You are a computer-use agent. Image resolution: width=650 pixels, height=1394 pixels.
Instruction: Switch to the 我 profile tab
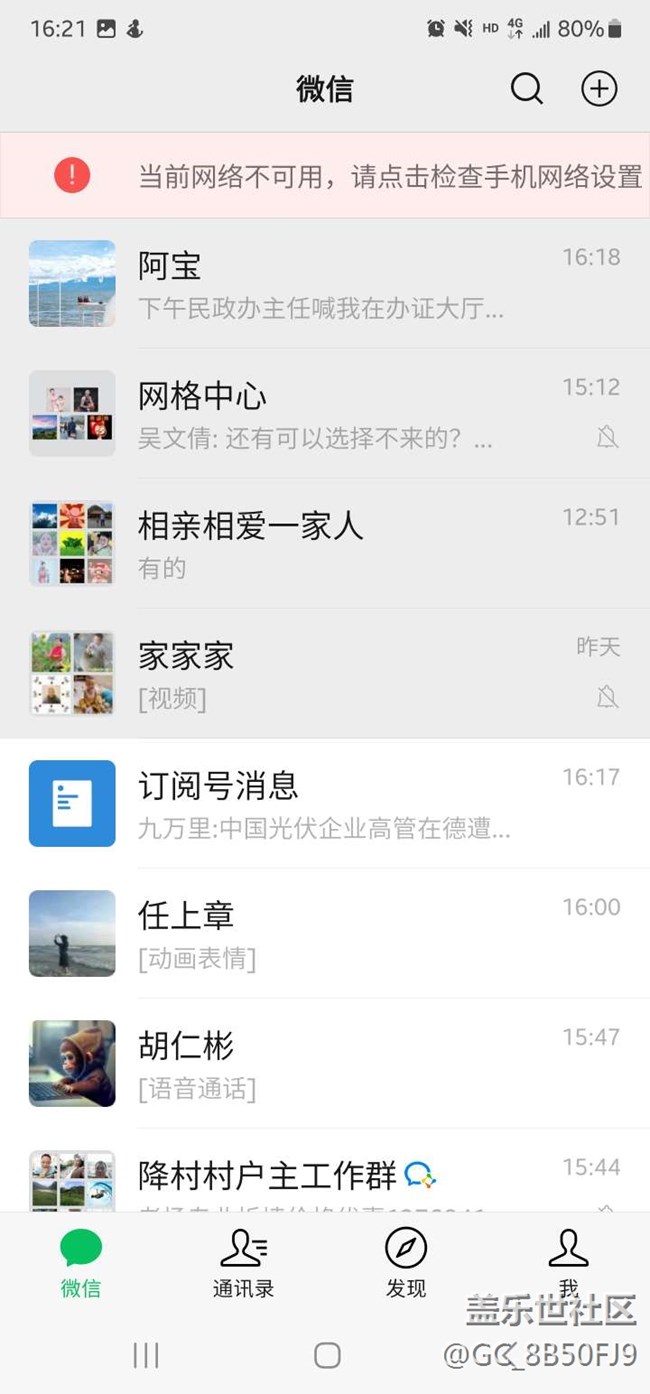click(x=568, y=1262)
